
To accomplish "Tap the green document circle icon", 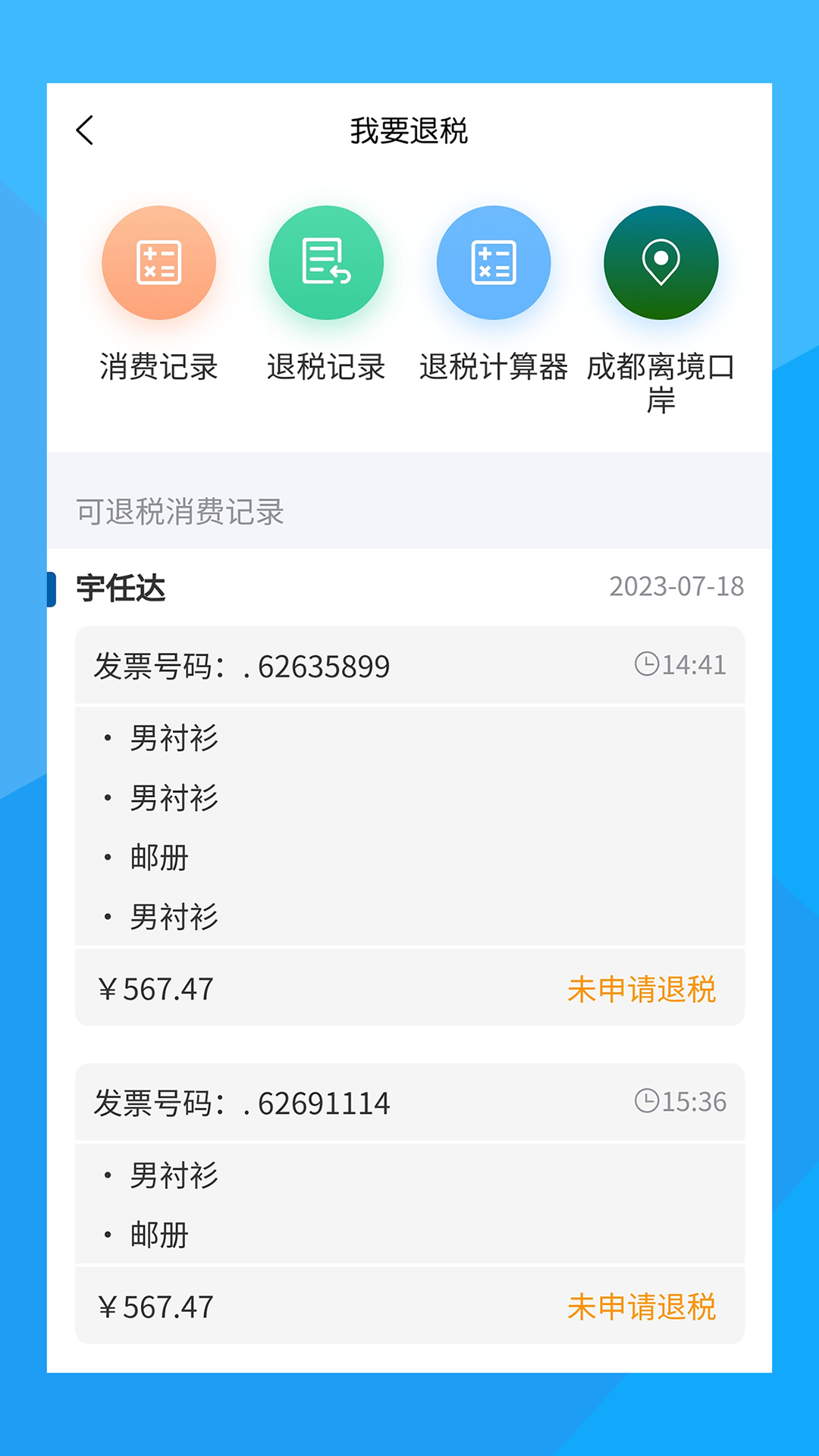I will (x=327, y=262).
